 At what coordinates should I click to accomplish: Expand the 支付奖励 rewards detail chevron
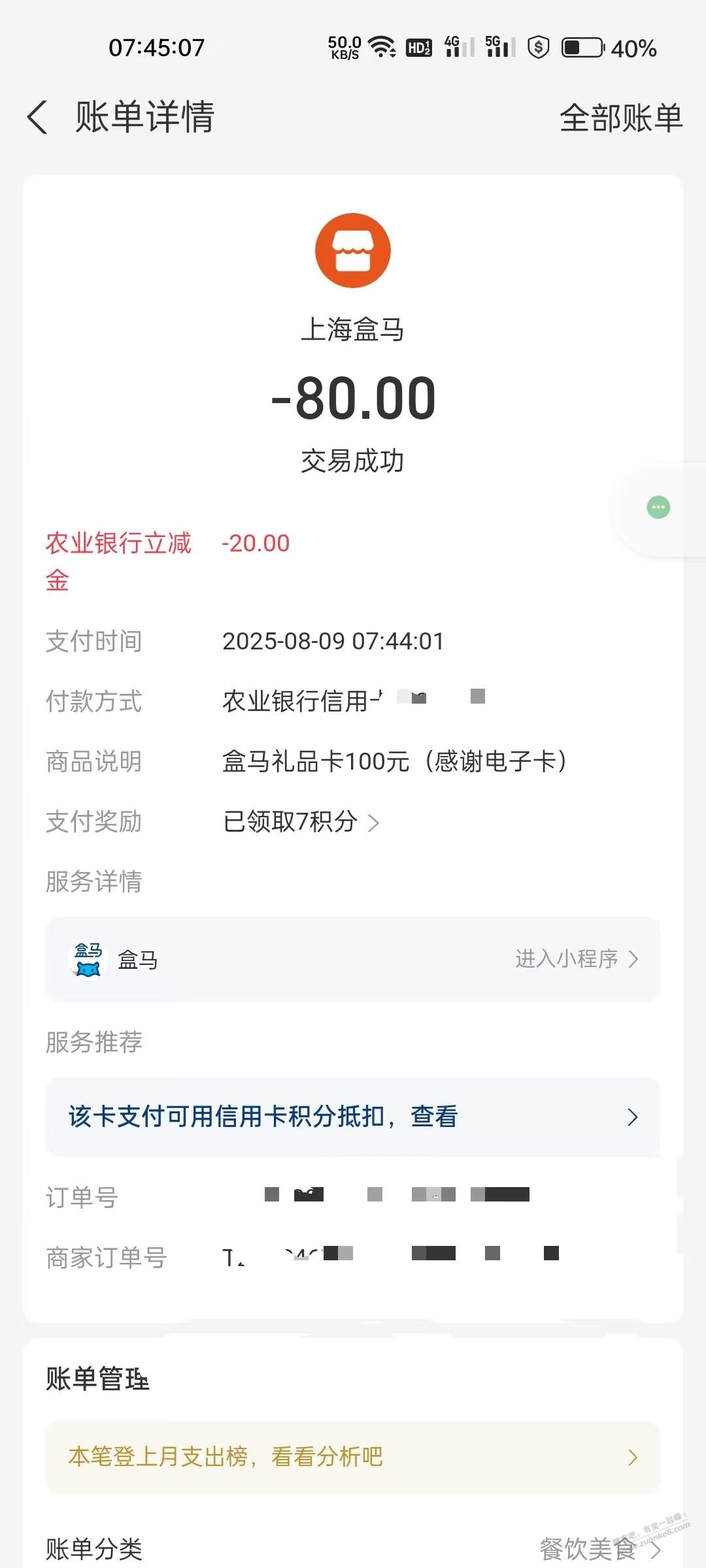tap(375, 823)
